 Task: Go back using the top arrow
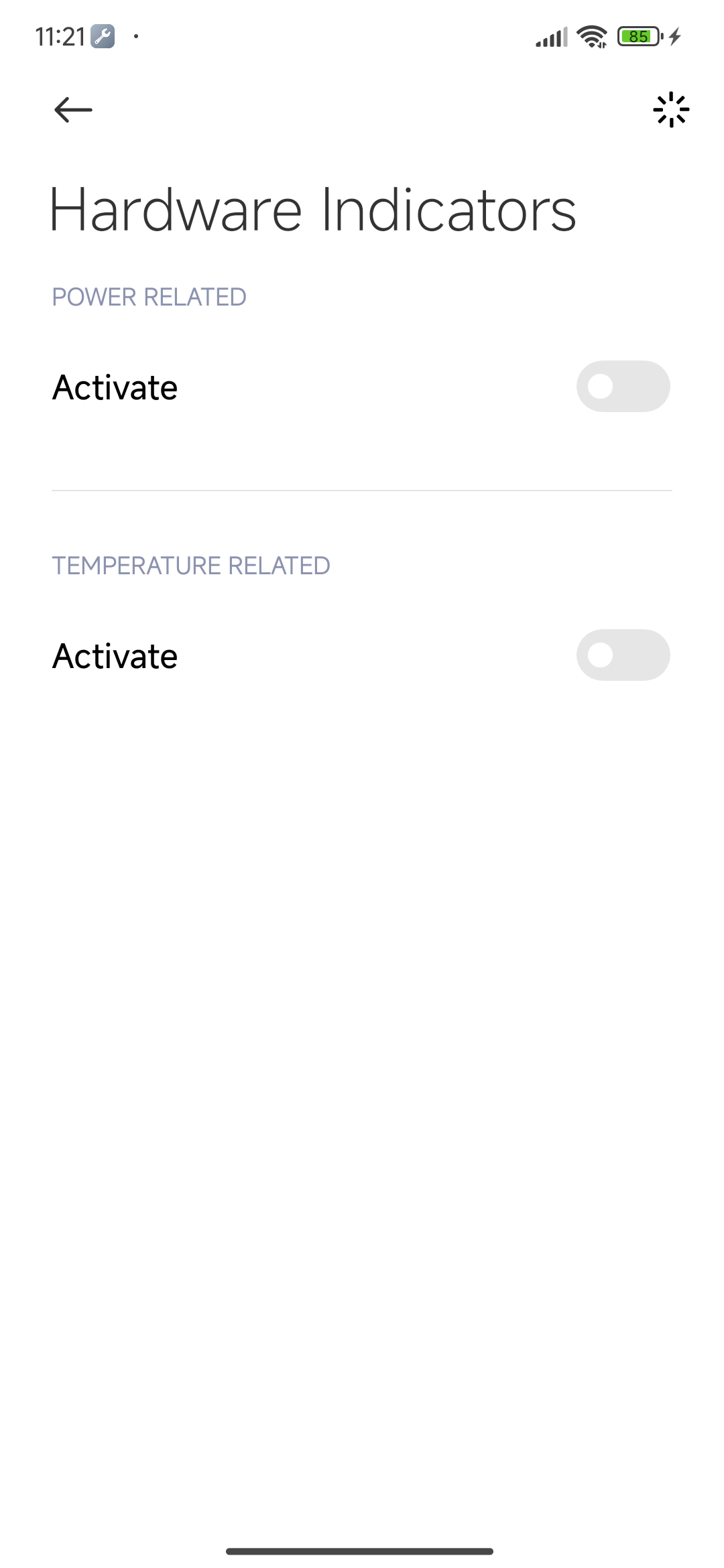[73, 110]
